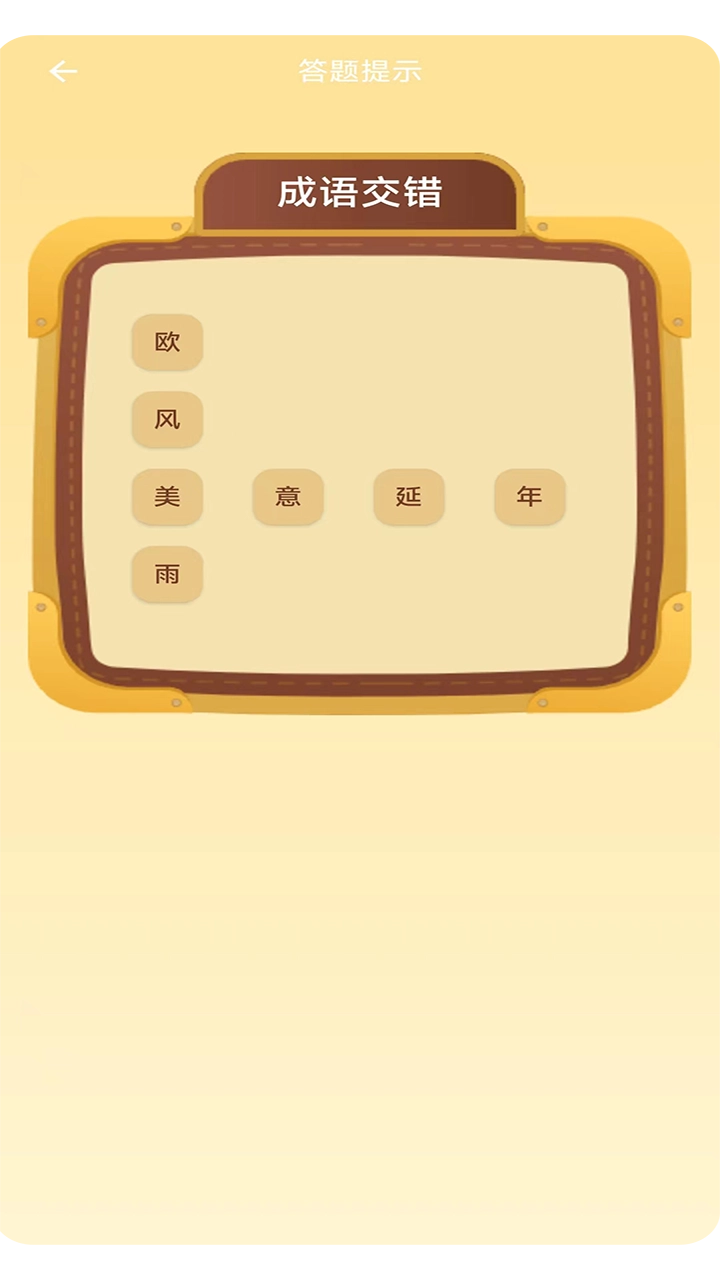Screen dimensions: 720x1280
Task: Tap the 欧 character tile
Action: click(167, 342)
